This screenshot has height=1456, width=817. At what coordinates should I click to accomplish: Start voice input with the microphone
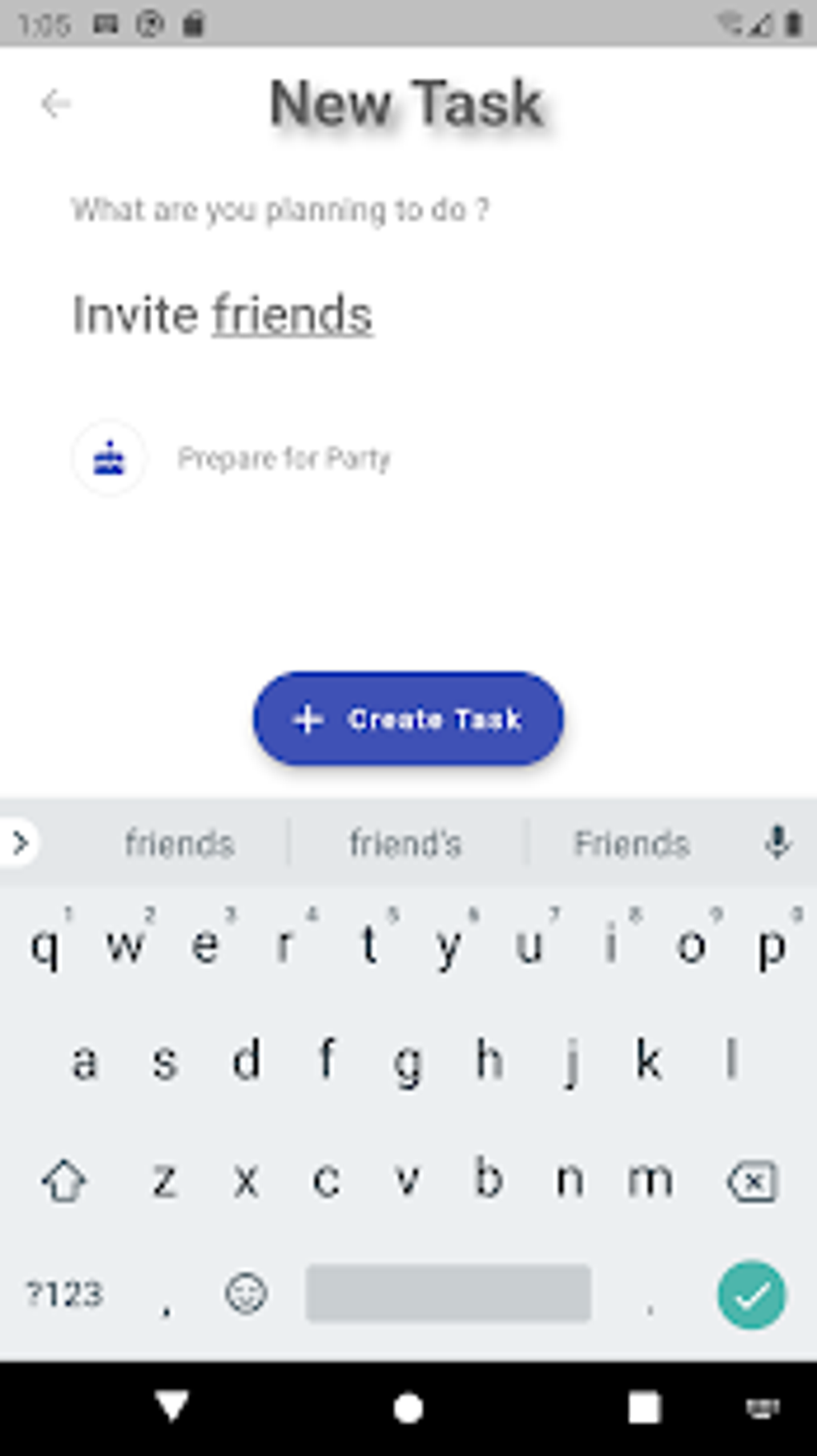[x=777, y=842]
